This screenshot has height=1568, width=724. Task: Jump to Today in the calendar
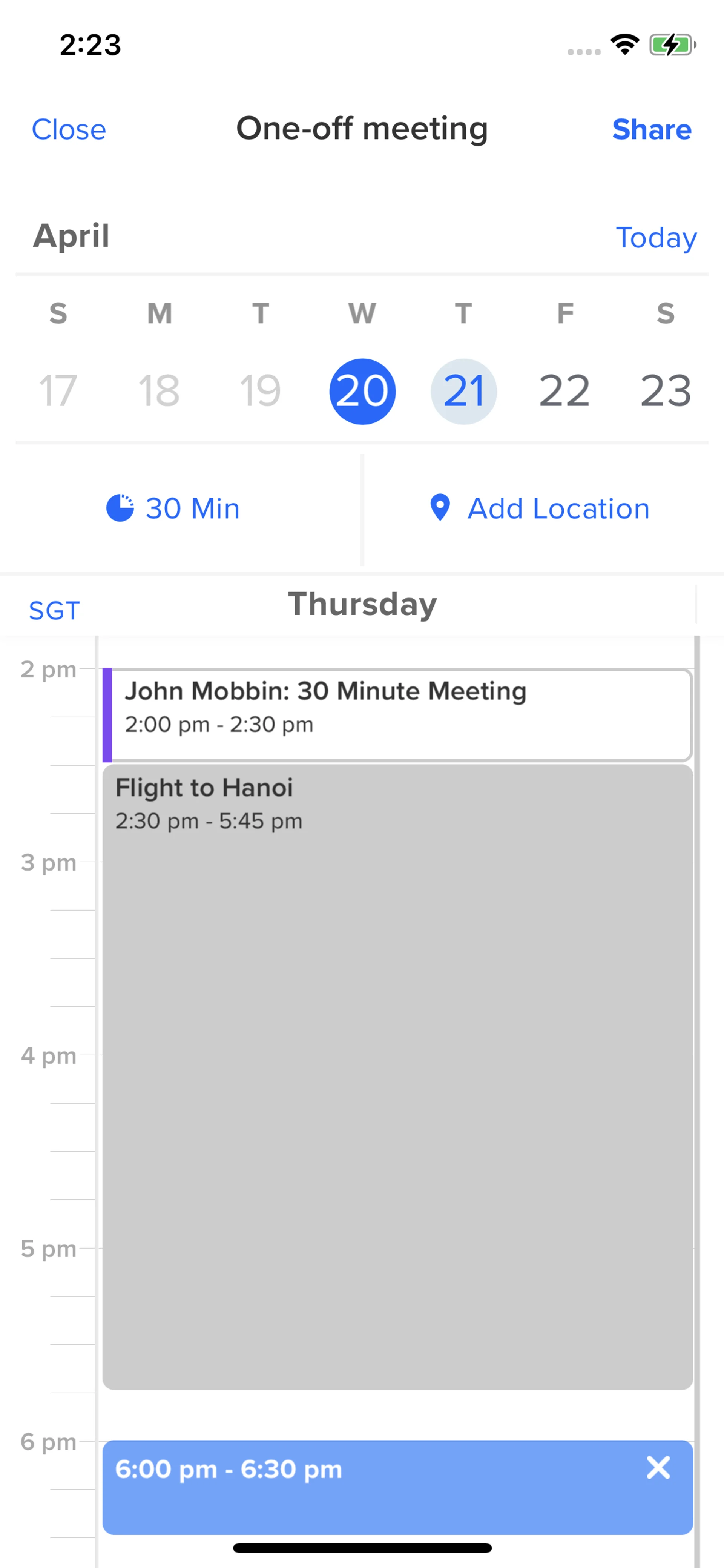point(656,237)
